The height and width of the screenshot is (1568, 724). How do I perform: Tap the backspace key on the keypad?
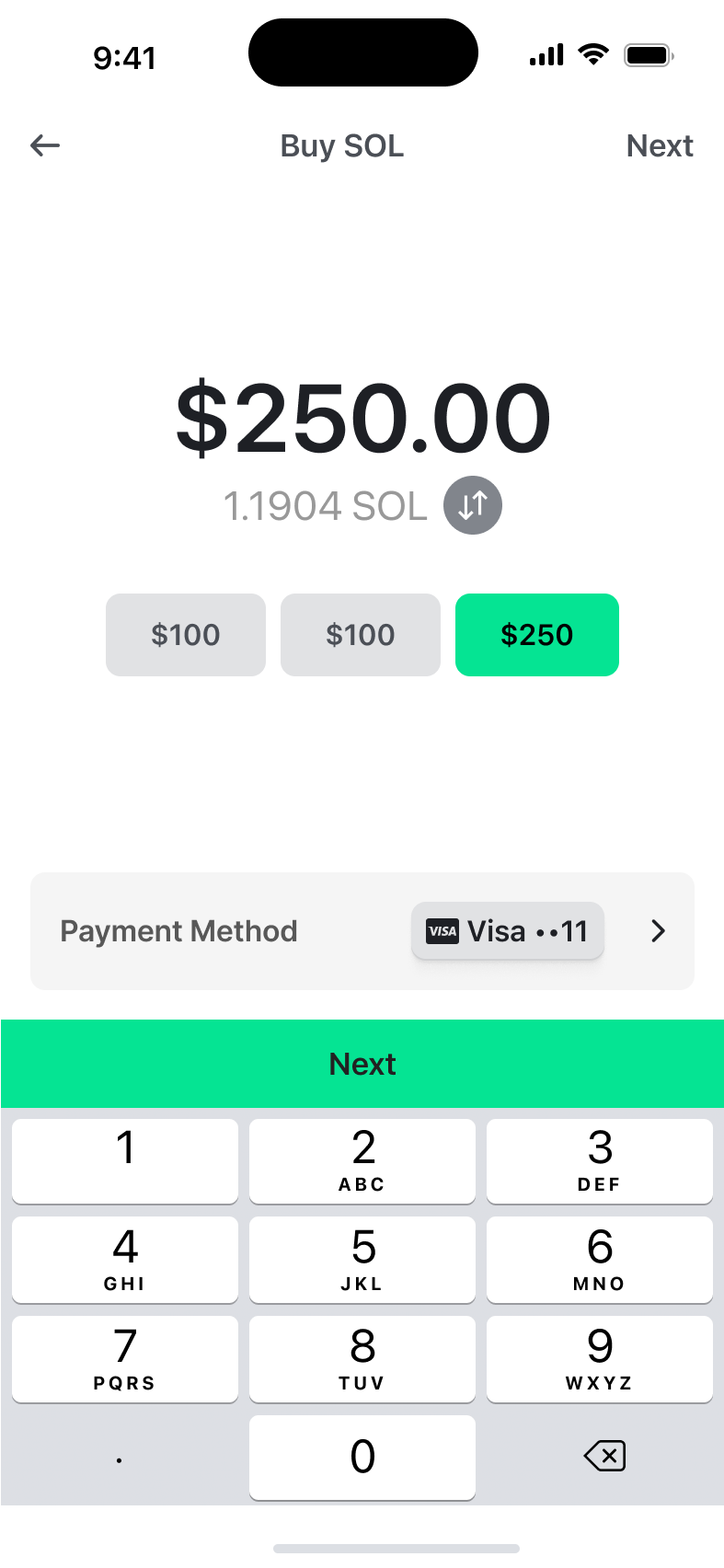click(604, 1457)
